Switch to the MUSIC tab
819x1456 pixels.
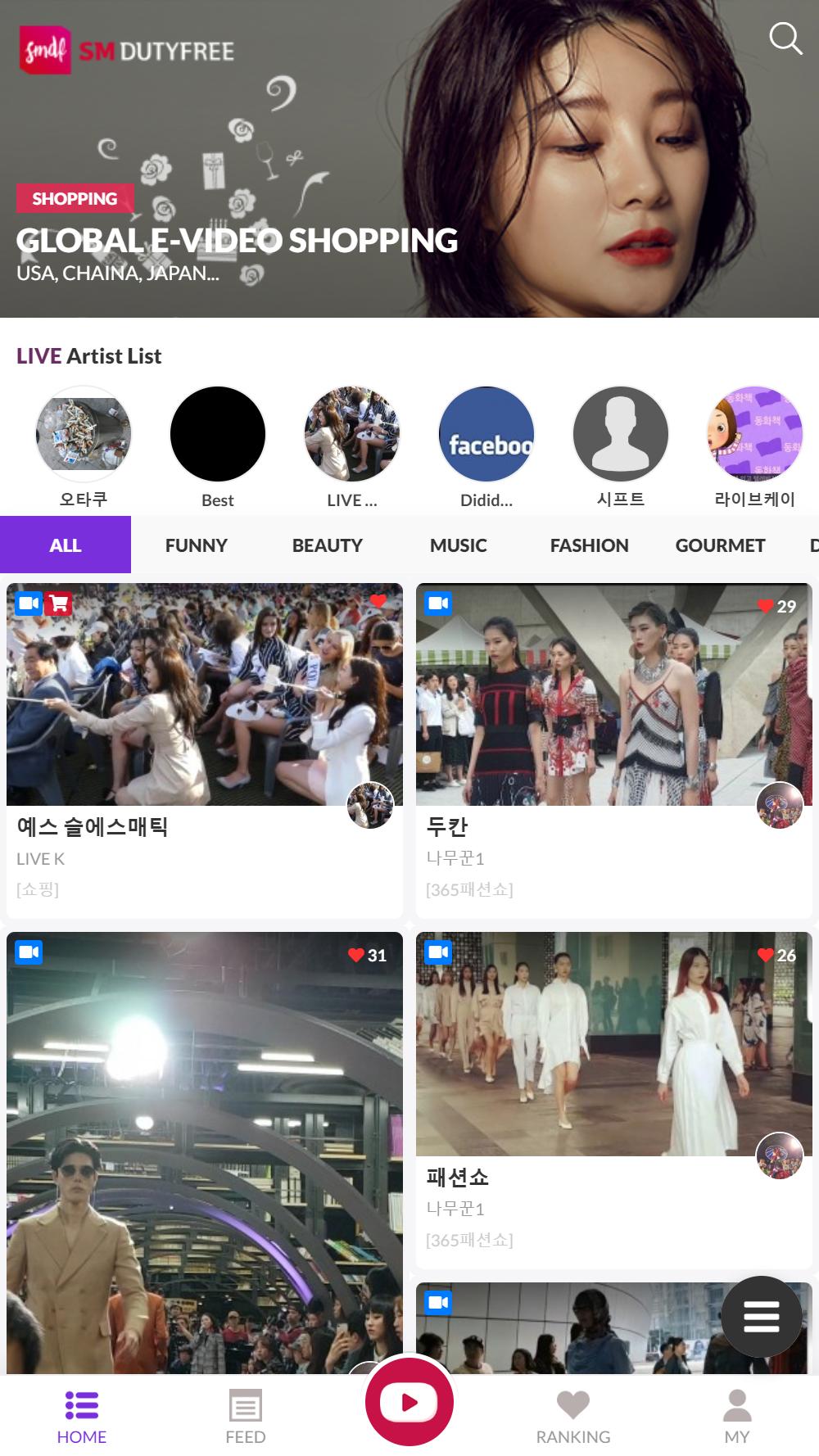click(x=459, y=545)
